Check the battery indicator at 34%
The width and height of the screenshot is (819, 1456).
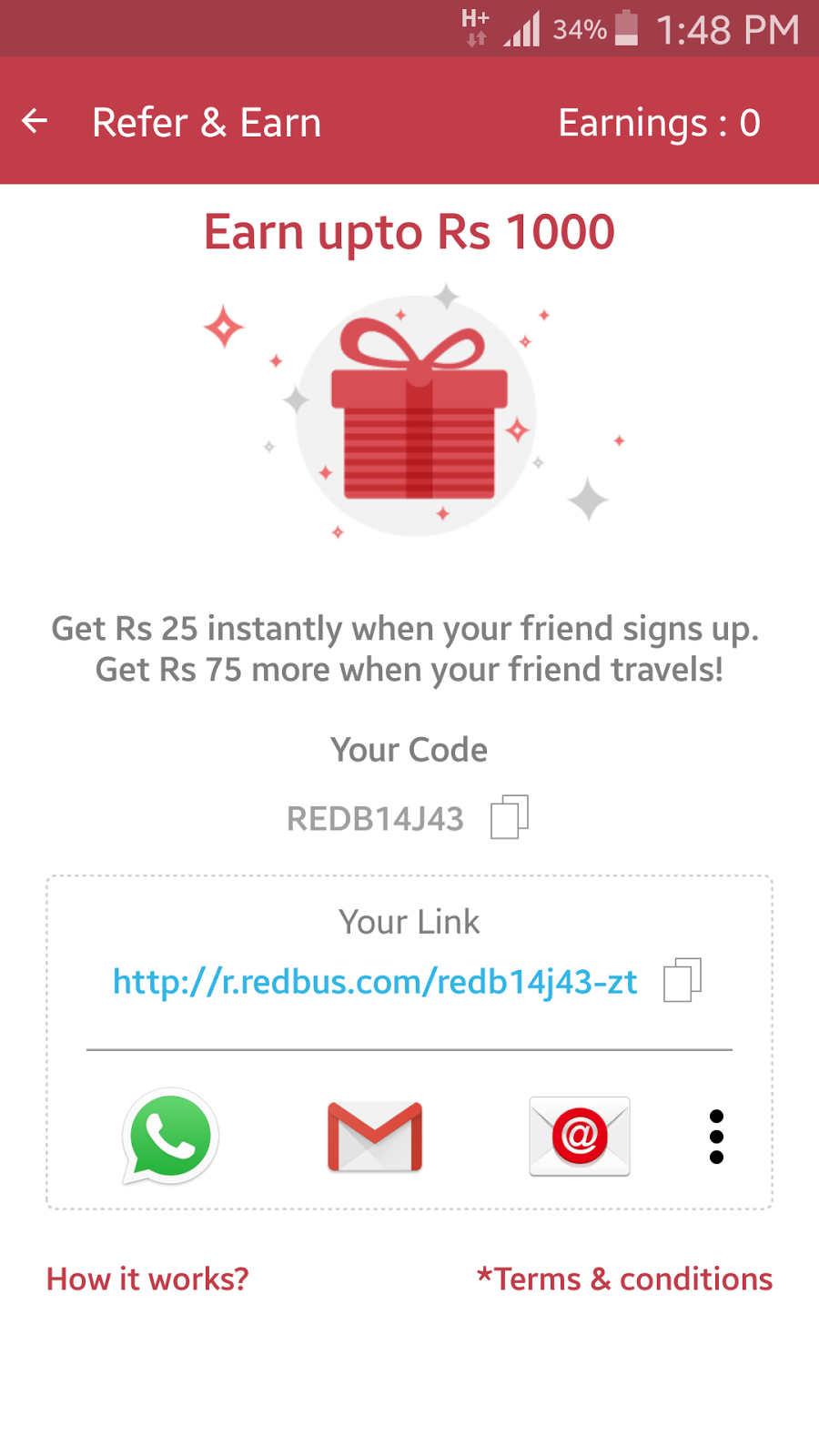(628, 27)
